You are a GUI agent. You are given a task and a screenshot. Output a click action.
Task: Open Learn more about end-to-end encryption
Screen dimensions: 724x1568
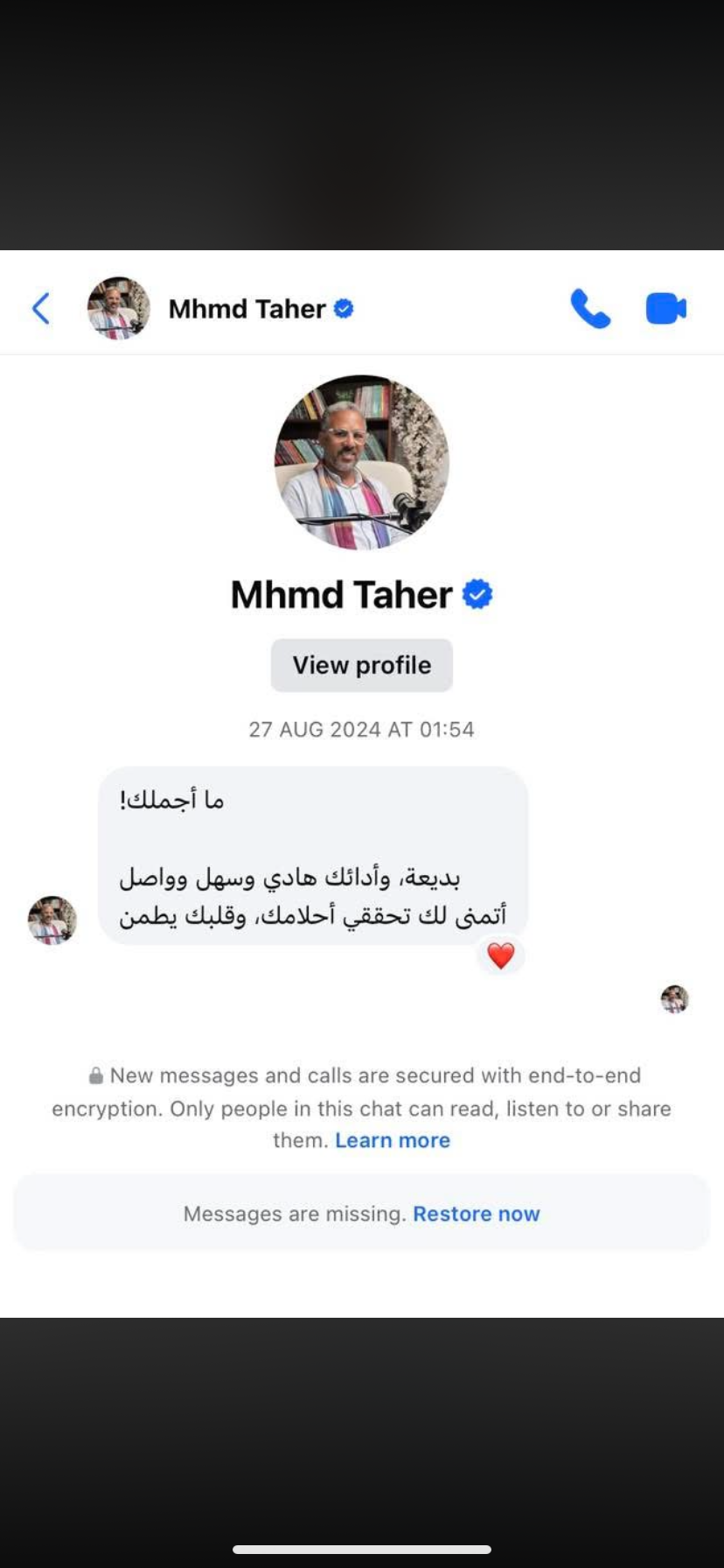click(x=393, y=1140)
